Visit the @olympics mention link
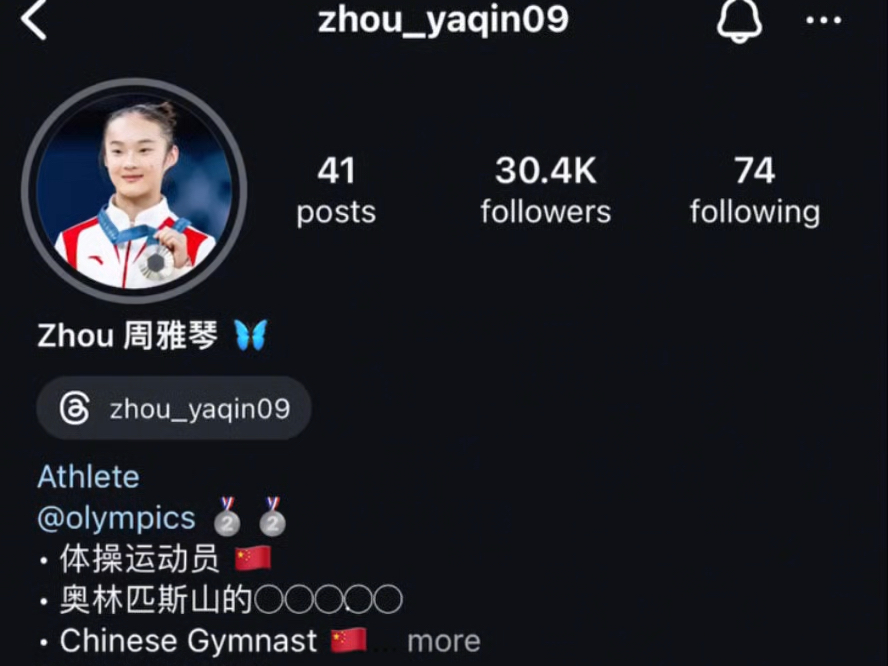 116,518
